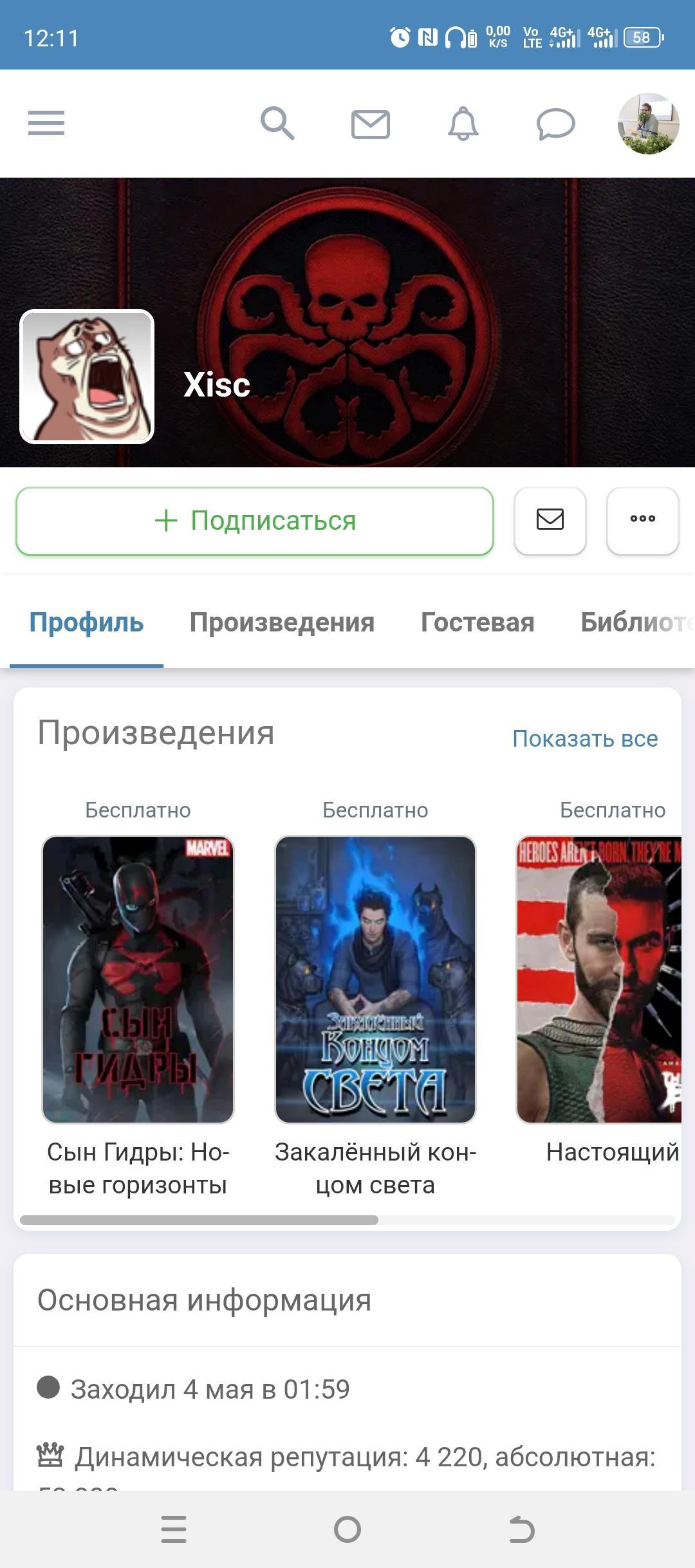This screenshot has width=695, height=1568.
Task: Open the book Сын Гидры: Новые горизонты
Action: (x=138, y=979)
